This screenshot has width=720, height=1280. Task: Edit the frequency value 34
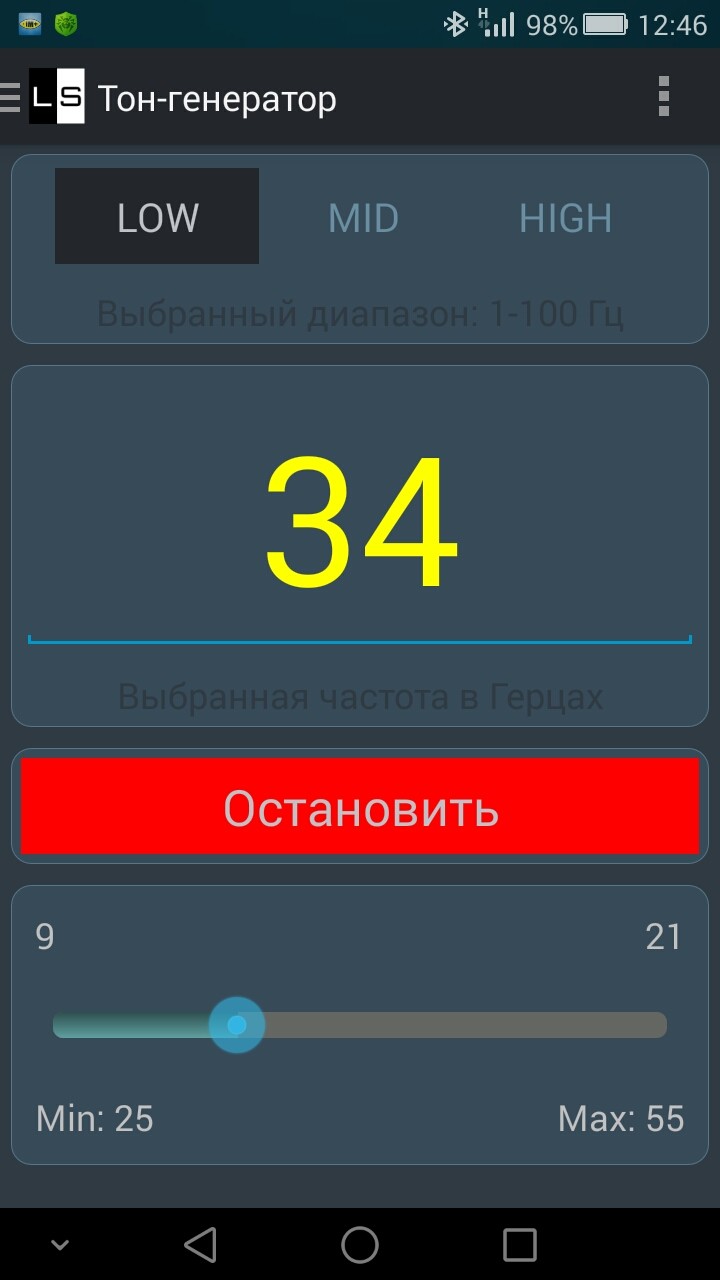point(360,525)
